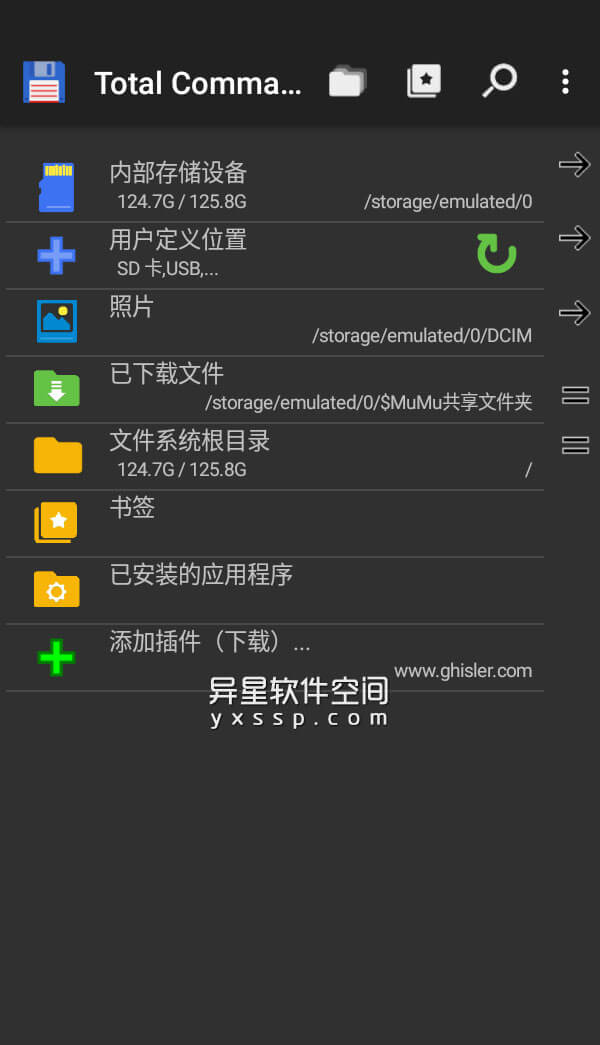Tap the search magnifier icon

point(498,81)
